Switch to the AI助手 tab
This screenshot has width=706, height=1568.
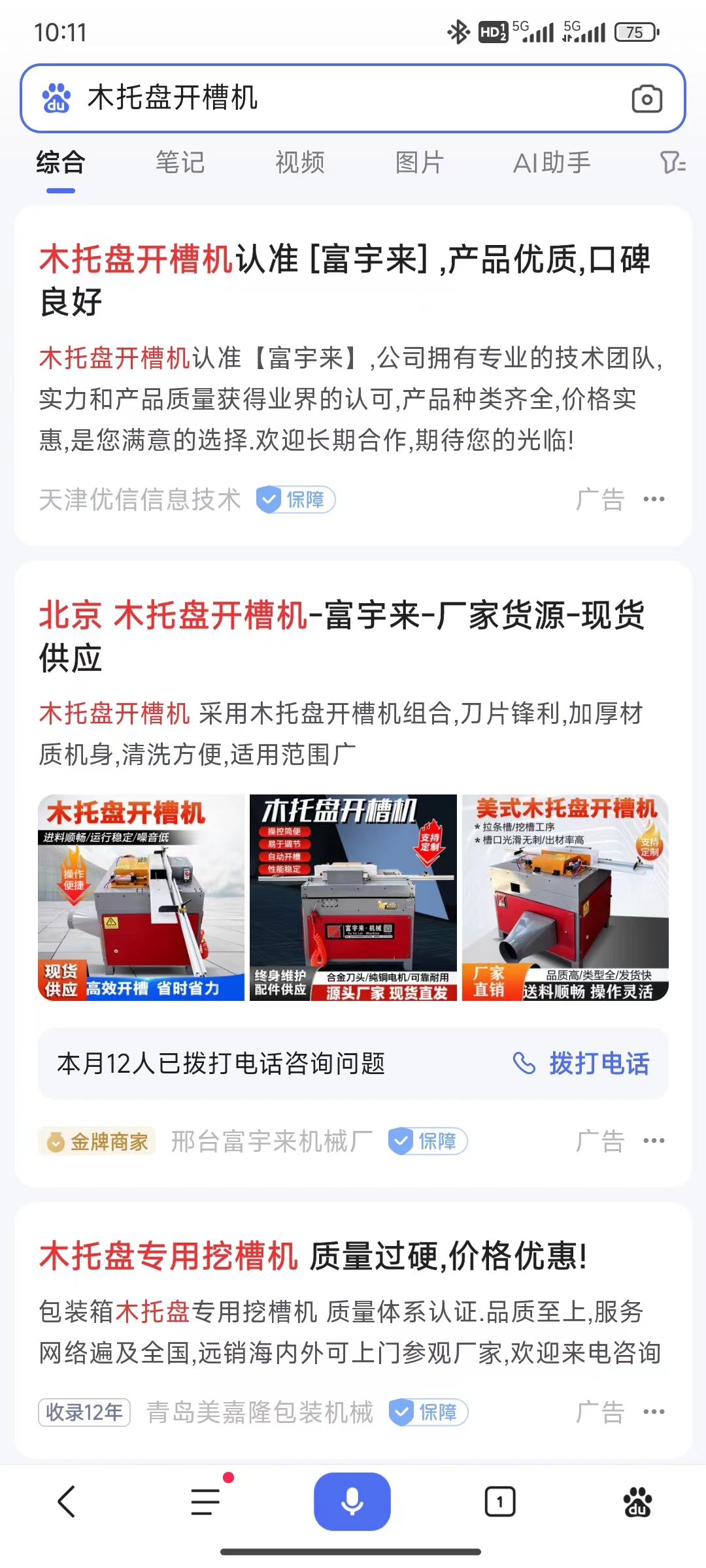552,163
